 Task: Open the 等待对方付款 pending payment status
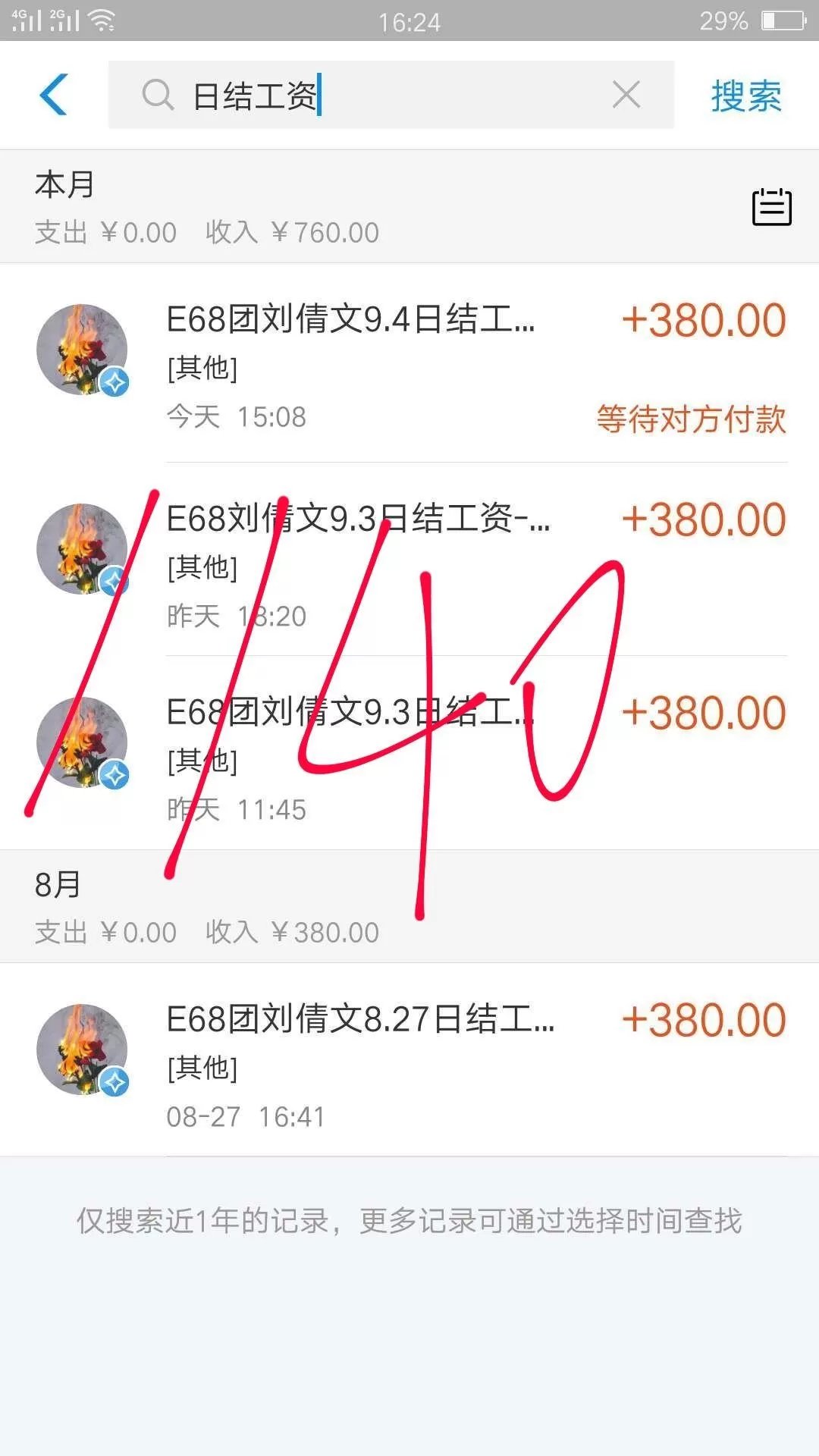690,419
